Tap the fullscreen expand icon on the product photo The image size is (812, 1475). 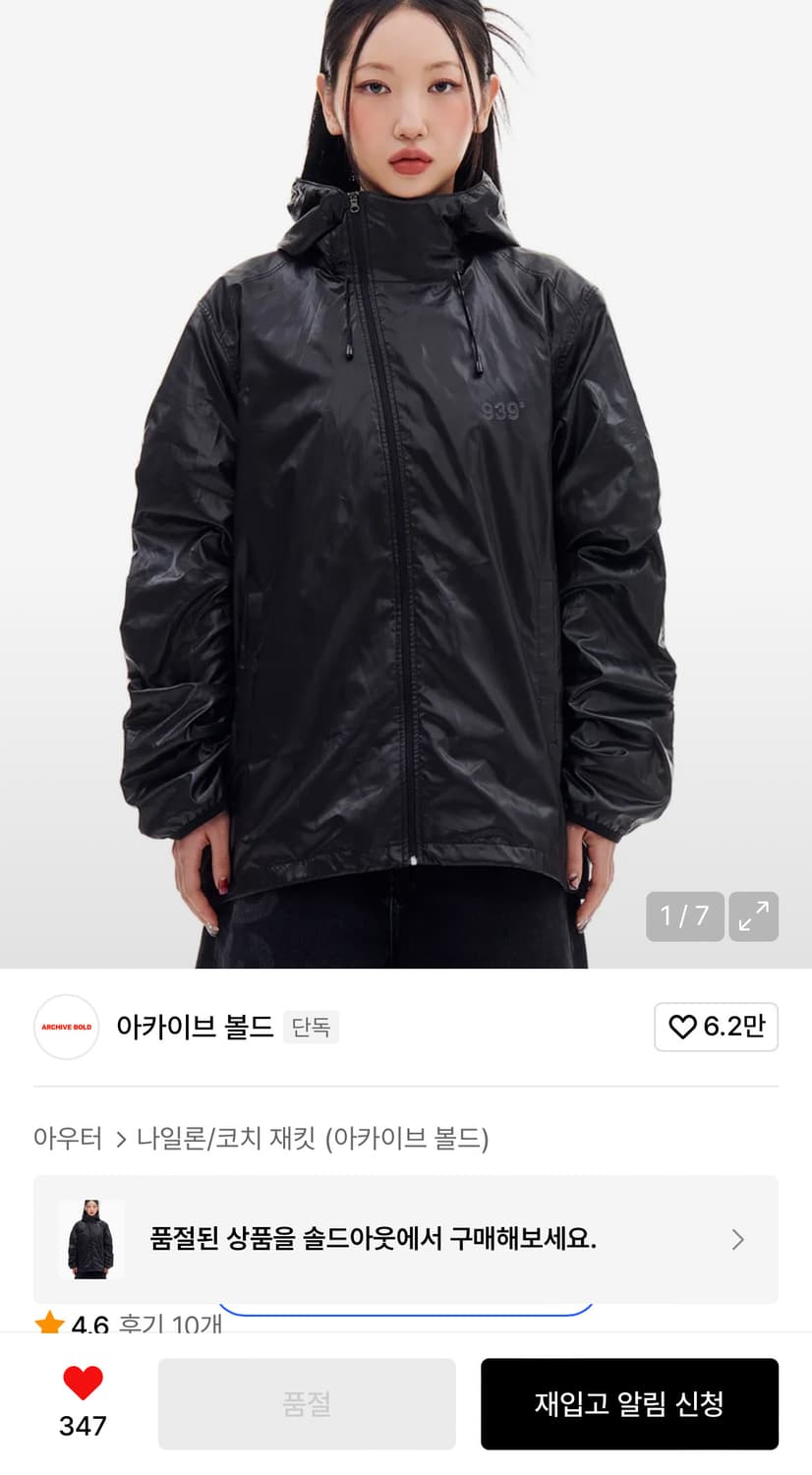pos(753,915)
